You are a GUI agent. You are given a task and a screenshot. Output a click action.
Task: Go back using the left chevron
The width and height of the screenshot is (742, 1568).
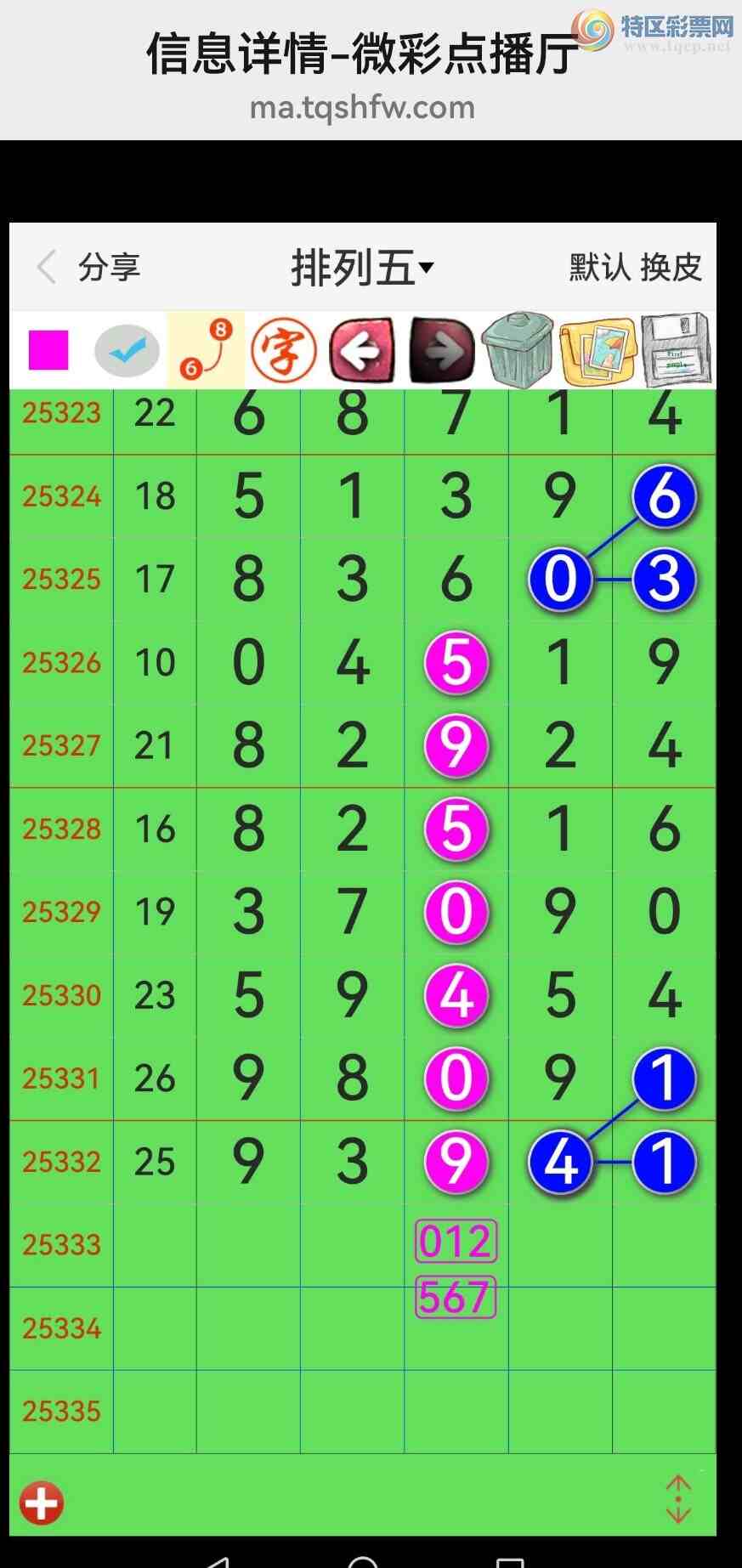47,267
